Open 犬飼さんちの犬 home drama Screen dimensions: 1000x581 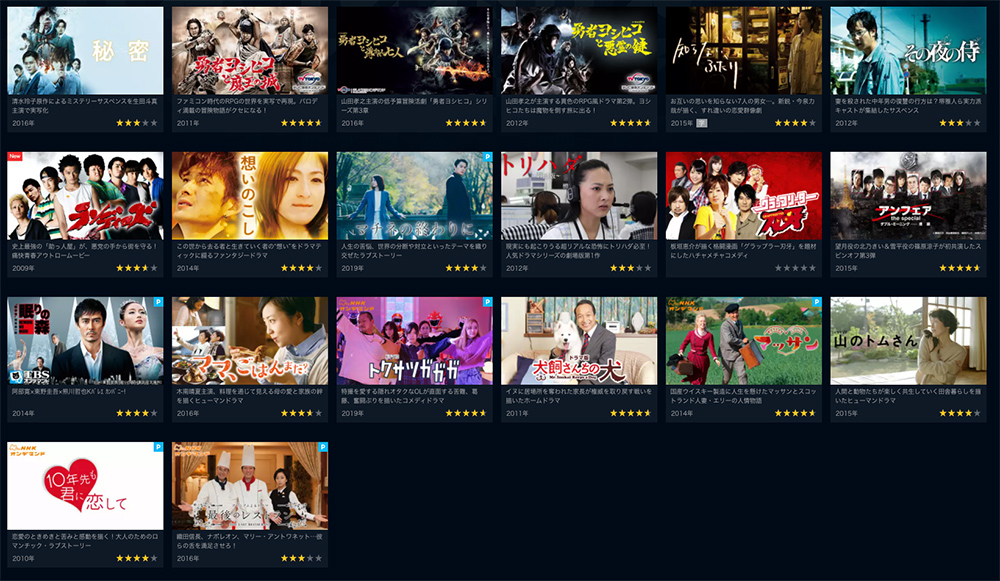[579, 340]
